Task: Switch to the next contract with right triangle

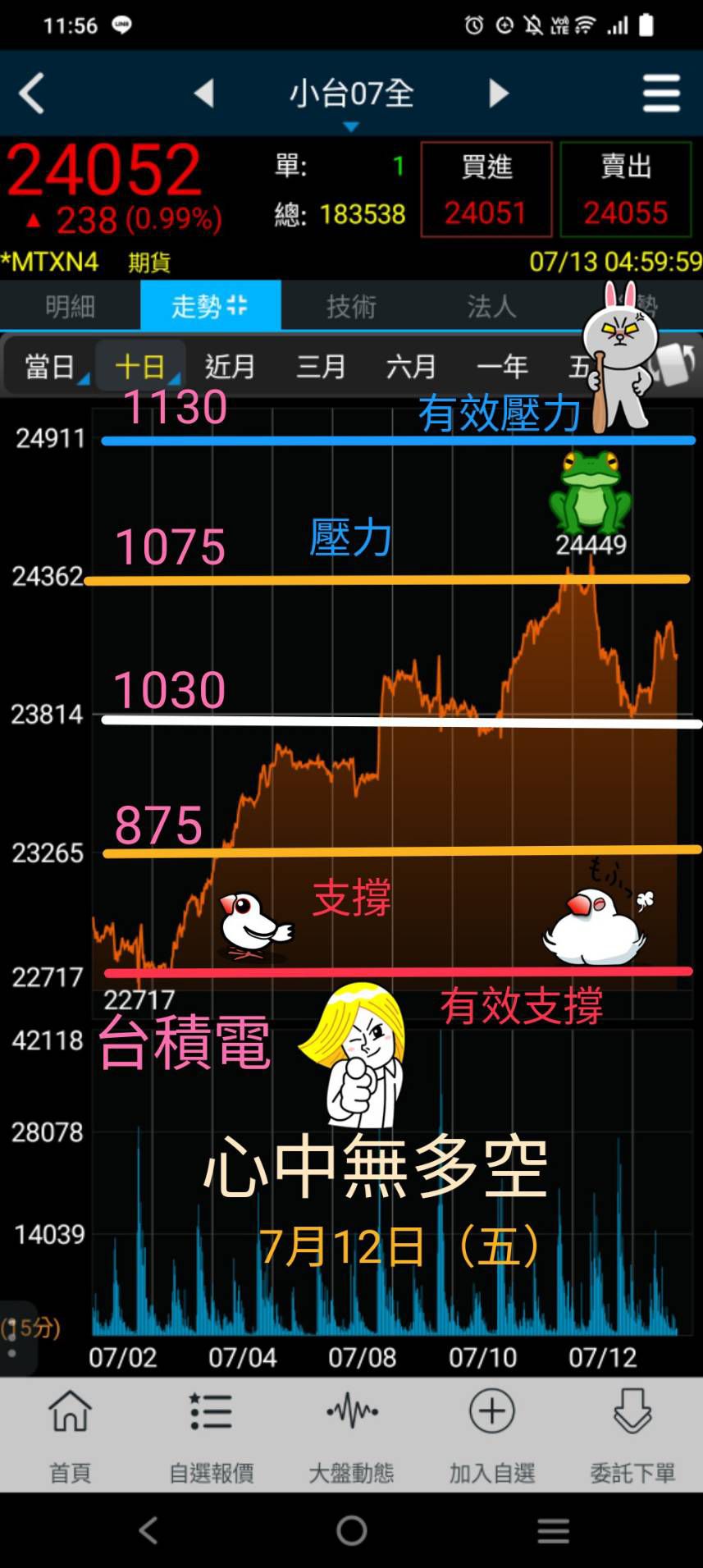Action: tap(498, 93)
